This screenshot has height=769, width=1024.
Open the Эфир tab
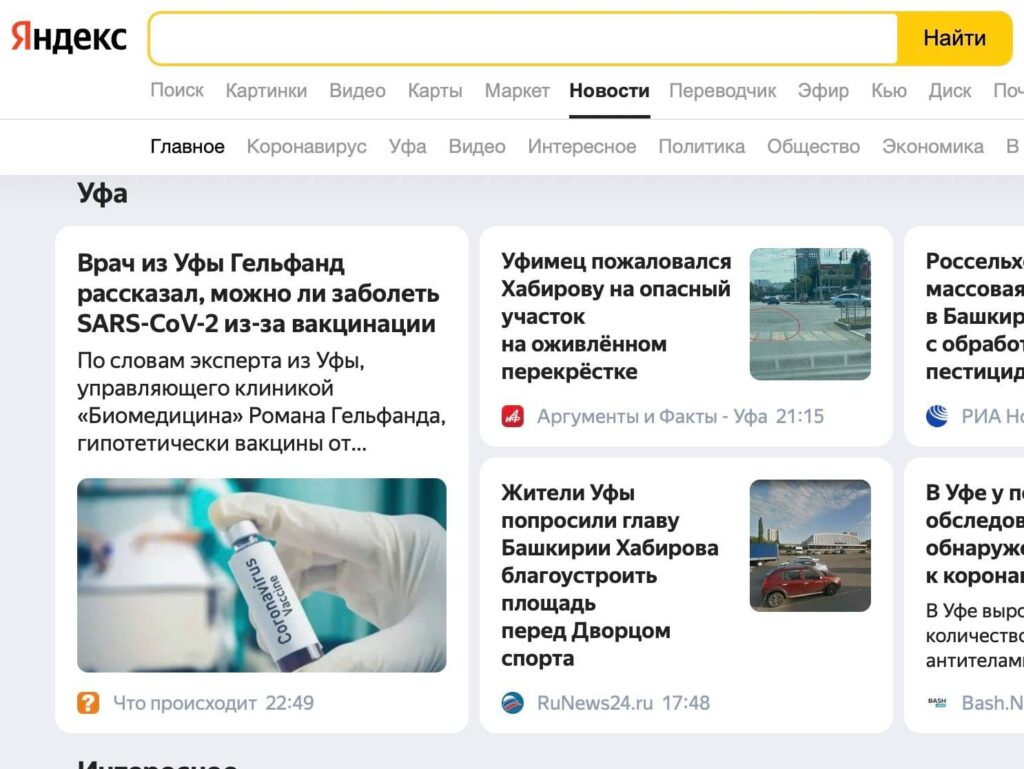(x=823, y=90)
